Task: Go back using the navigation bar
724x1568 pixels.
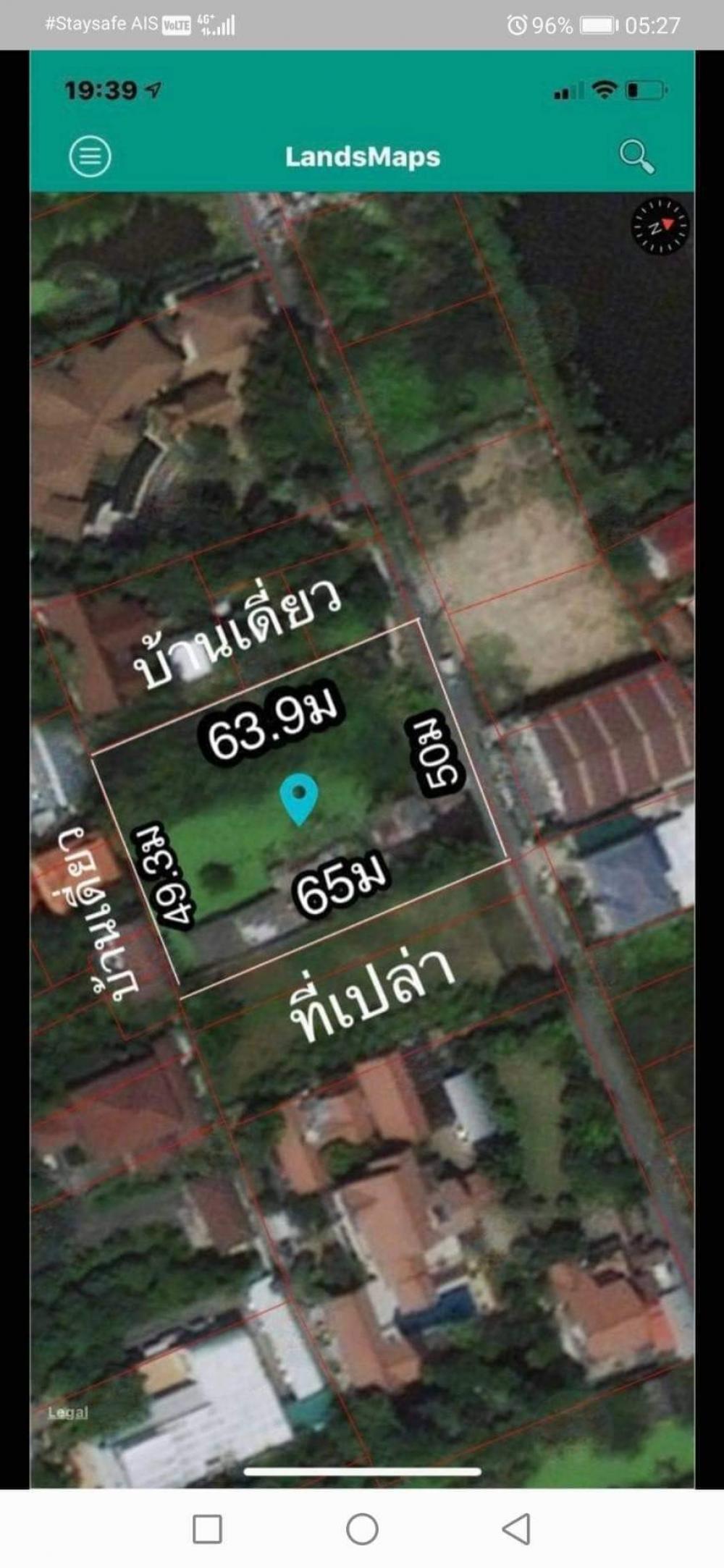Action: [516, 1529]
